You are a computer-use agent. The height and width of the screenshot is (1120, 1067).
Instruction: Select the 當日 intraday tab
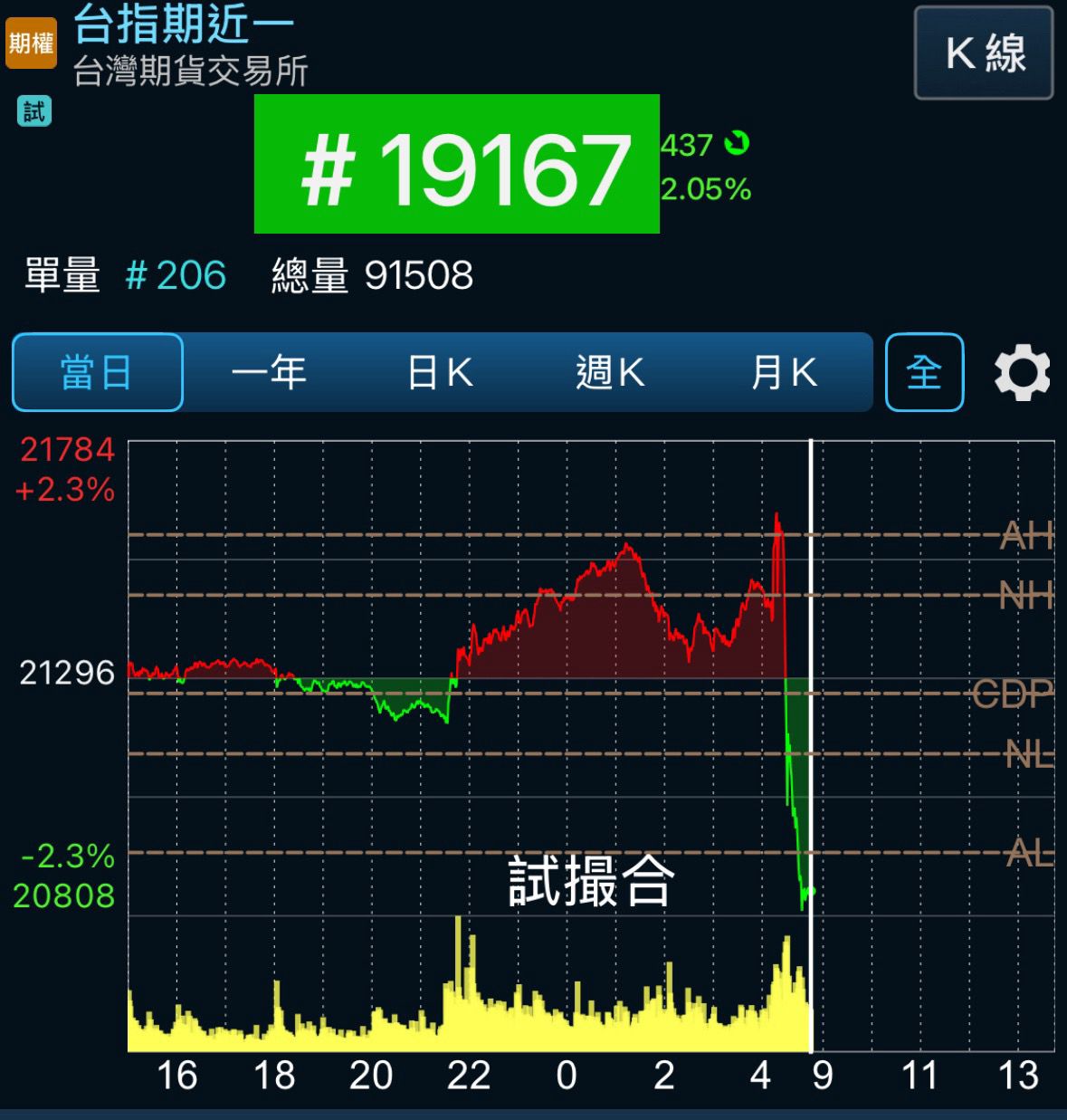pyautogui.click(x=97, y=372)
